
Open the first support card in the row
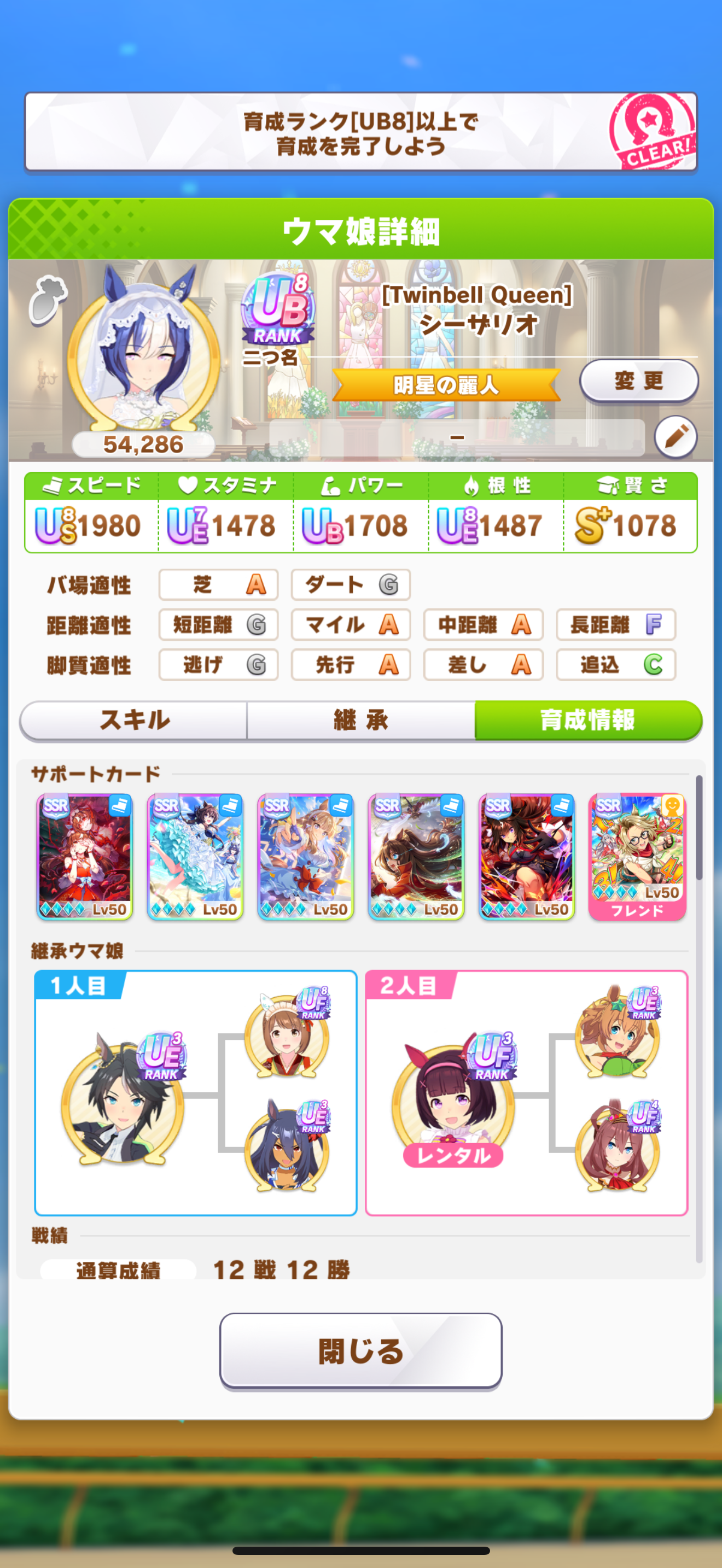click(85, 856)
